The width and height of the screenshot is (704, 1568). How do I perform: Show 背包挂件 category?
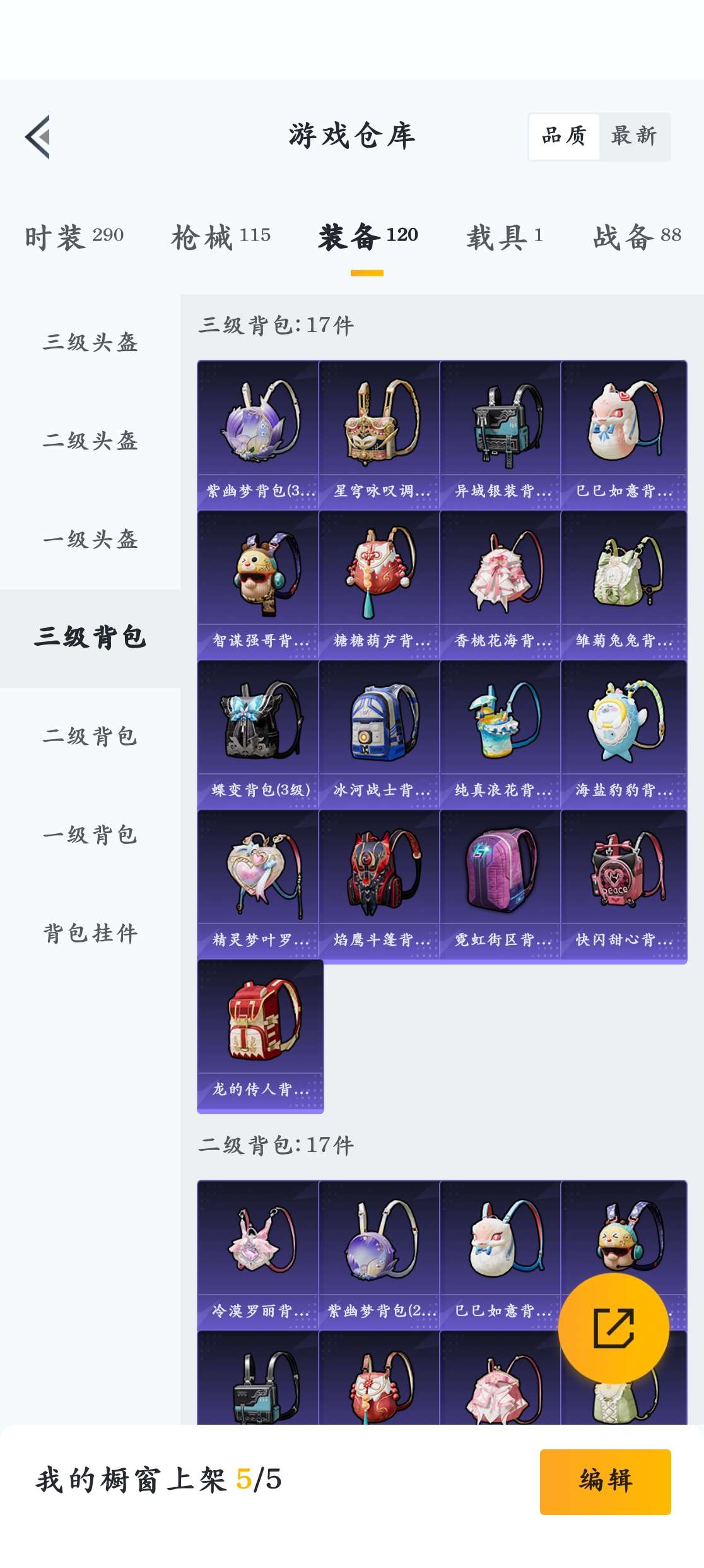(90, 933)
